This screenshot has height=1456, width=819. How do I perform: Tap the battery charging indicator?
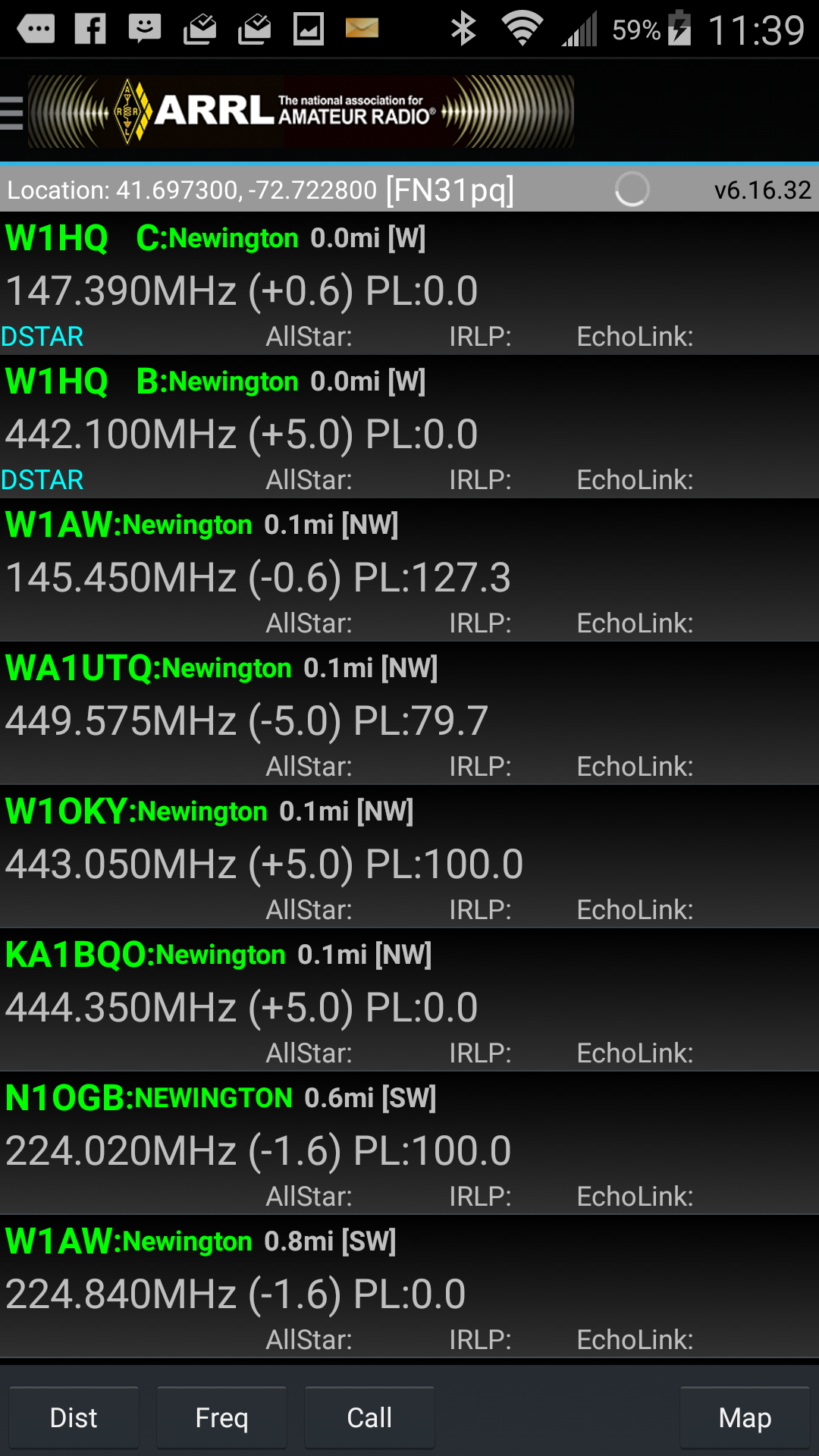[677, 29]
